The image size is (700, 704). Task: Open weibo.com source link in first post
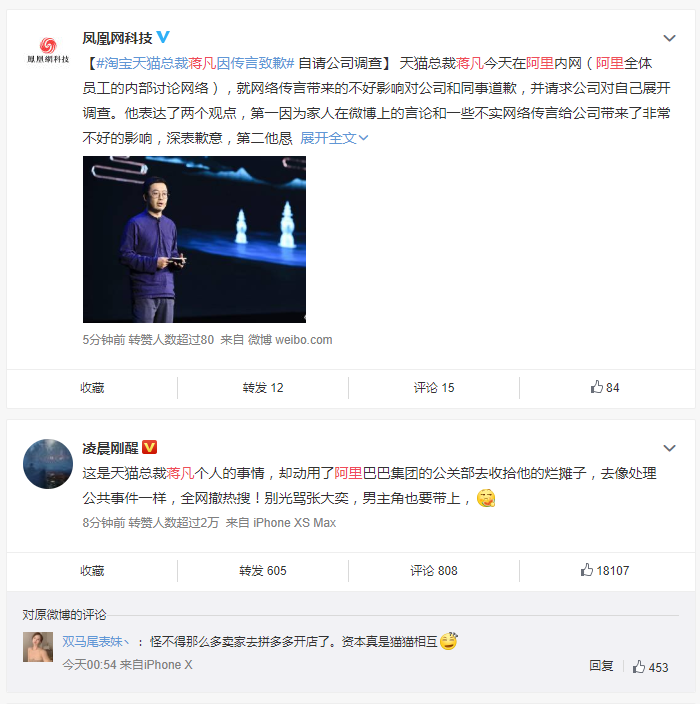304,340
